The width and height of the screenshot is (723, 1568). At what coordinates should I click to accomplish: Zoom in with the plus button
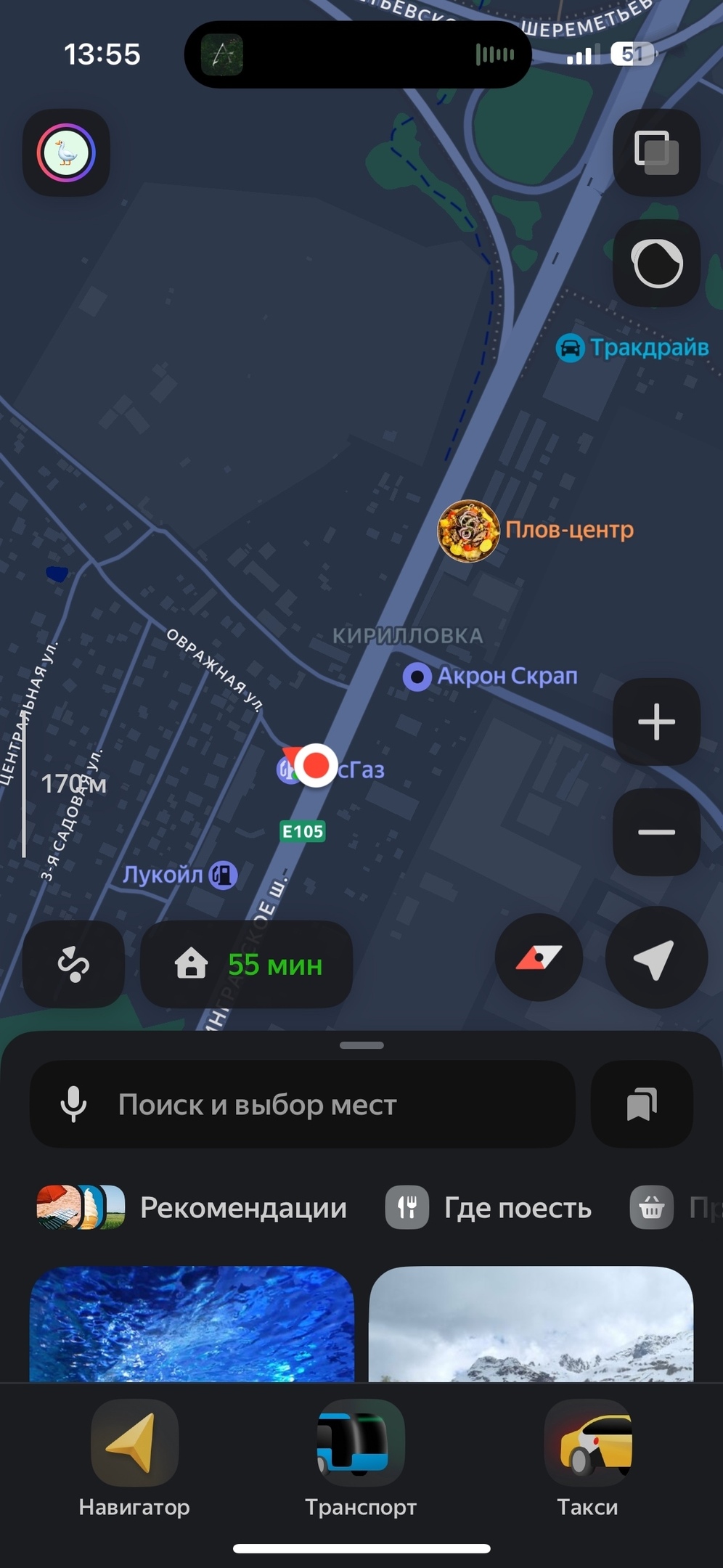[656, 722]
